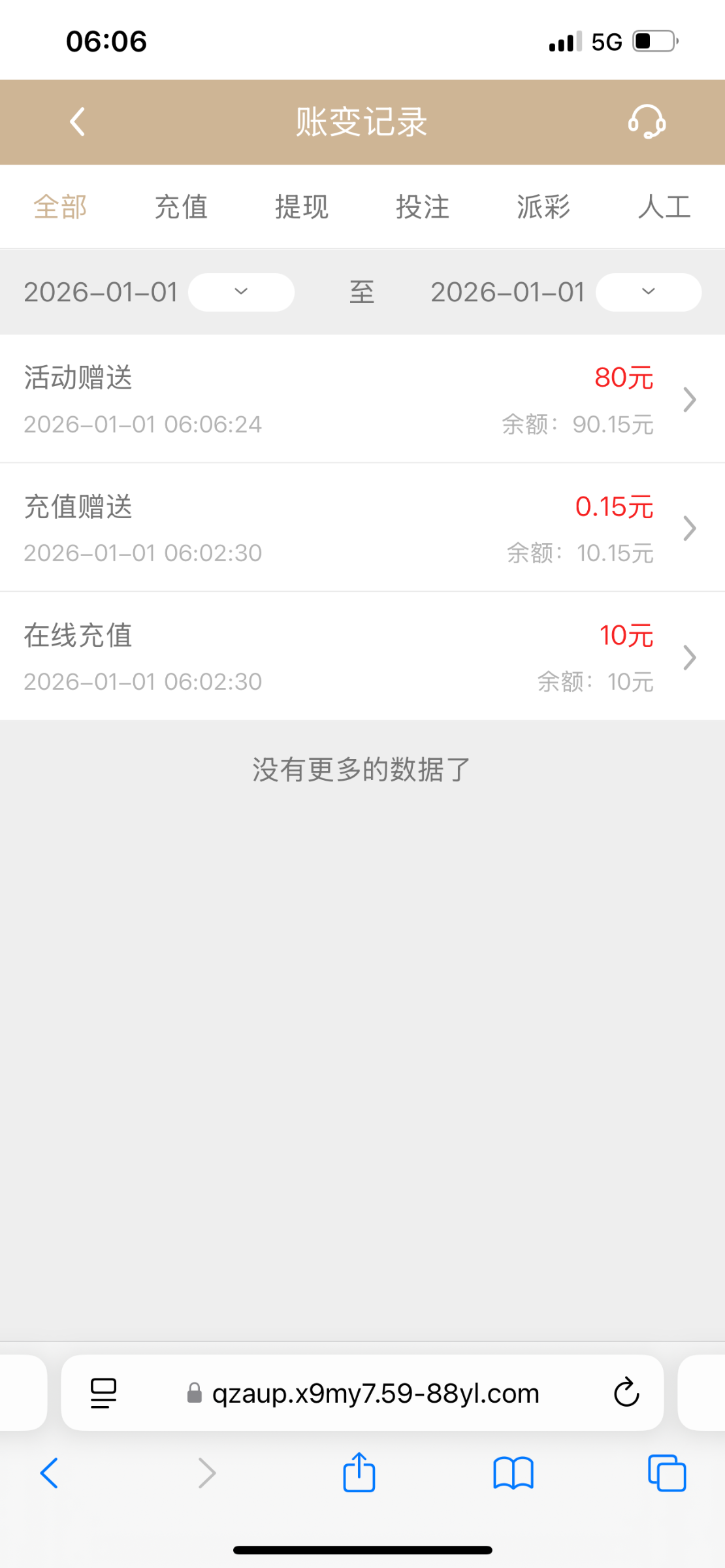The image size is (725, 1568).
Task: Open Safari bookmarks
Action: pyautogui.click(x=513, y=1473)
